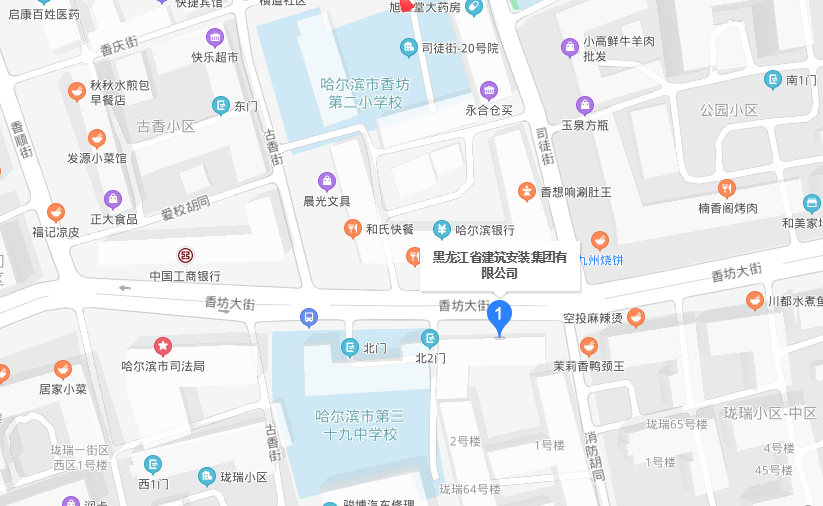
Task: Tap the blue location marker numbered 1
Action: click(x=500, y=317)
